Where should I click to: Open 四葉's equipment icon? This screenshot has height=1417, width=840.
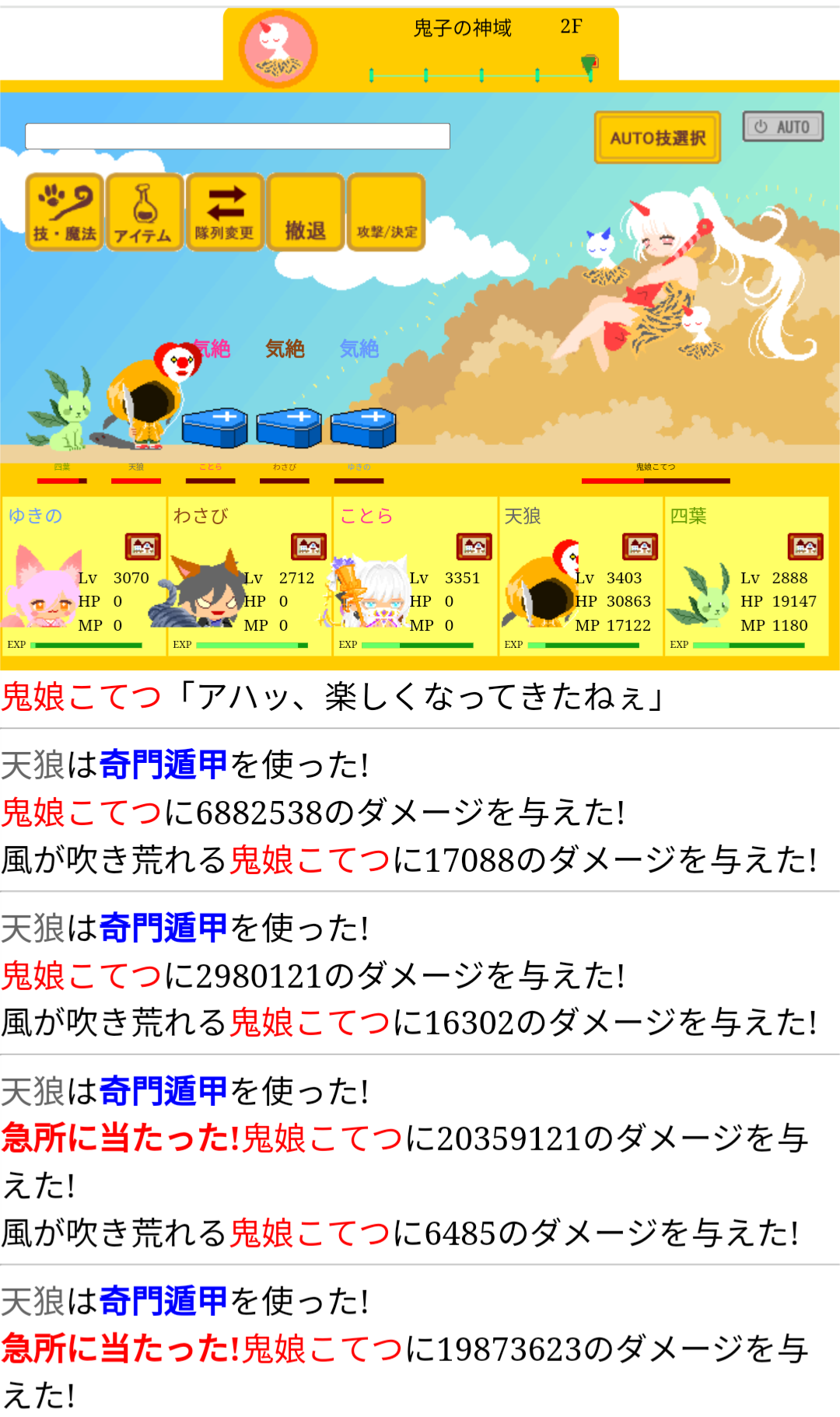[x=806, y=547]
